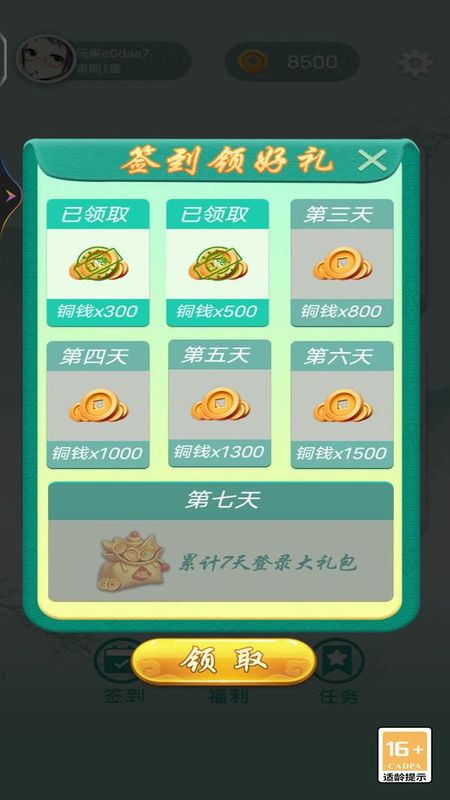Image resolution: width=450 pixels, height=800 pixels.
Task: Close the 签到领好礼 dialog
Action: pos(372,161)
